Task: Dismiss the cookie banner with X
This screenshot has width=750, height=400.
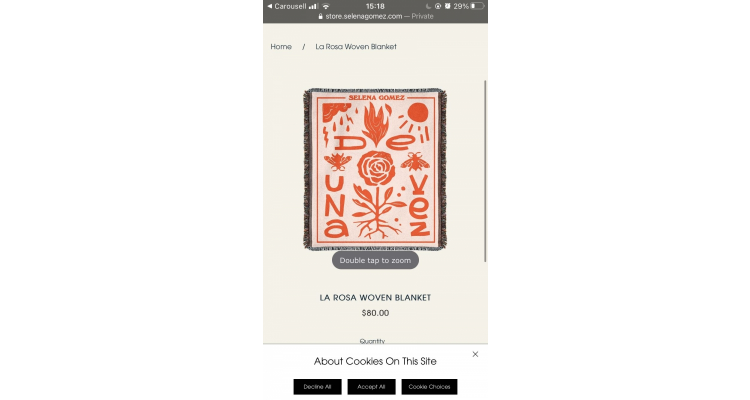Action: point(475,354)
